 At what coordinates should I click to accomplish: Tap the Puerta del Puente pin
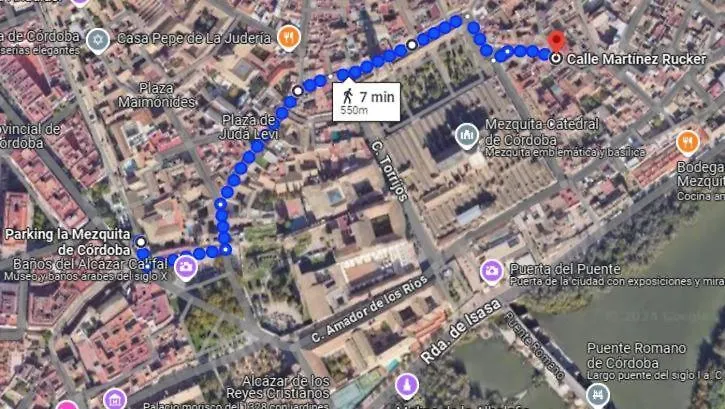[492, 270]
